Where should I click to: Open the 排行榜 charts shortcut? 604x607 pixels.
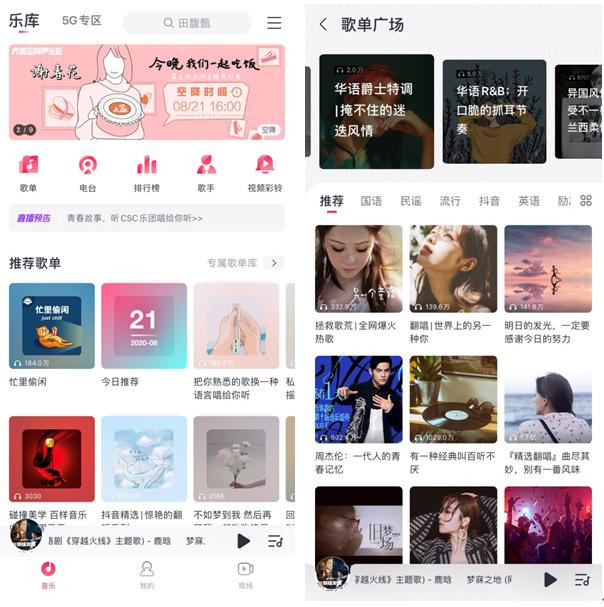[x=147, y=172]
